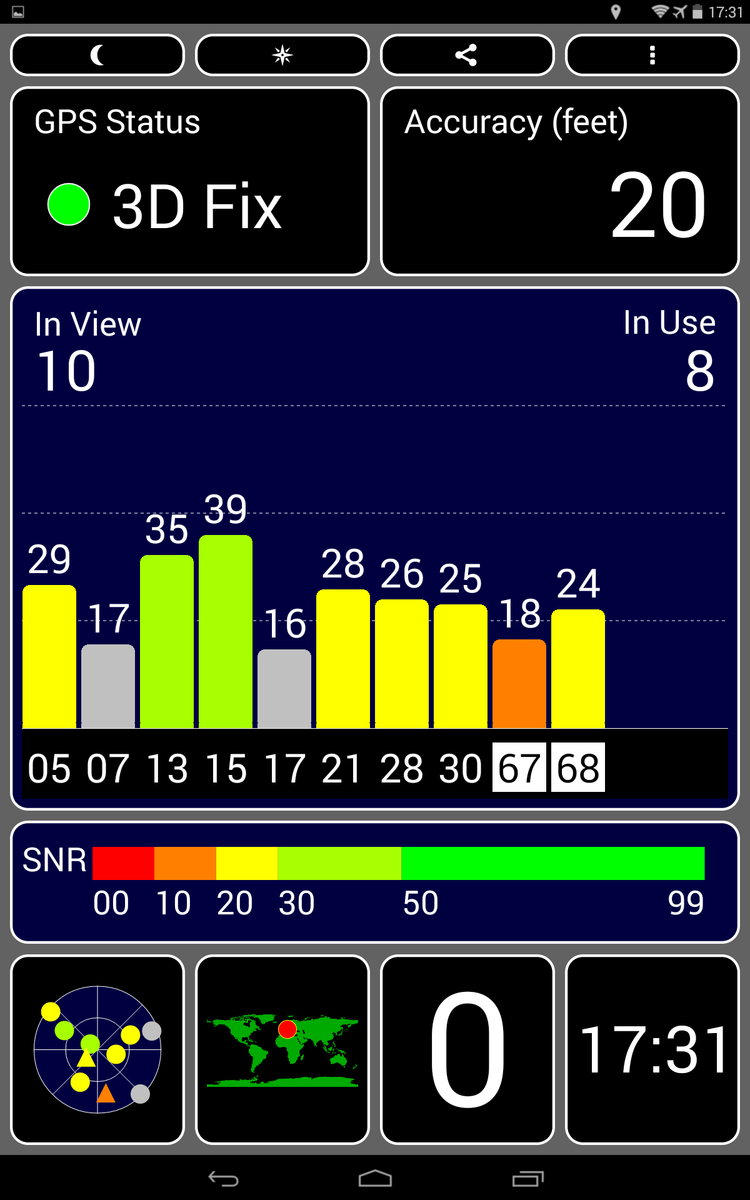Tap the sun-star icon button

pos(282,56)
